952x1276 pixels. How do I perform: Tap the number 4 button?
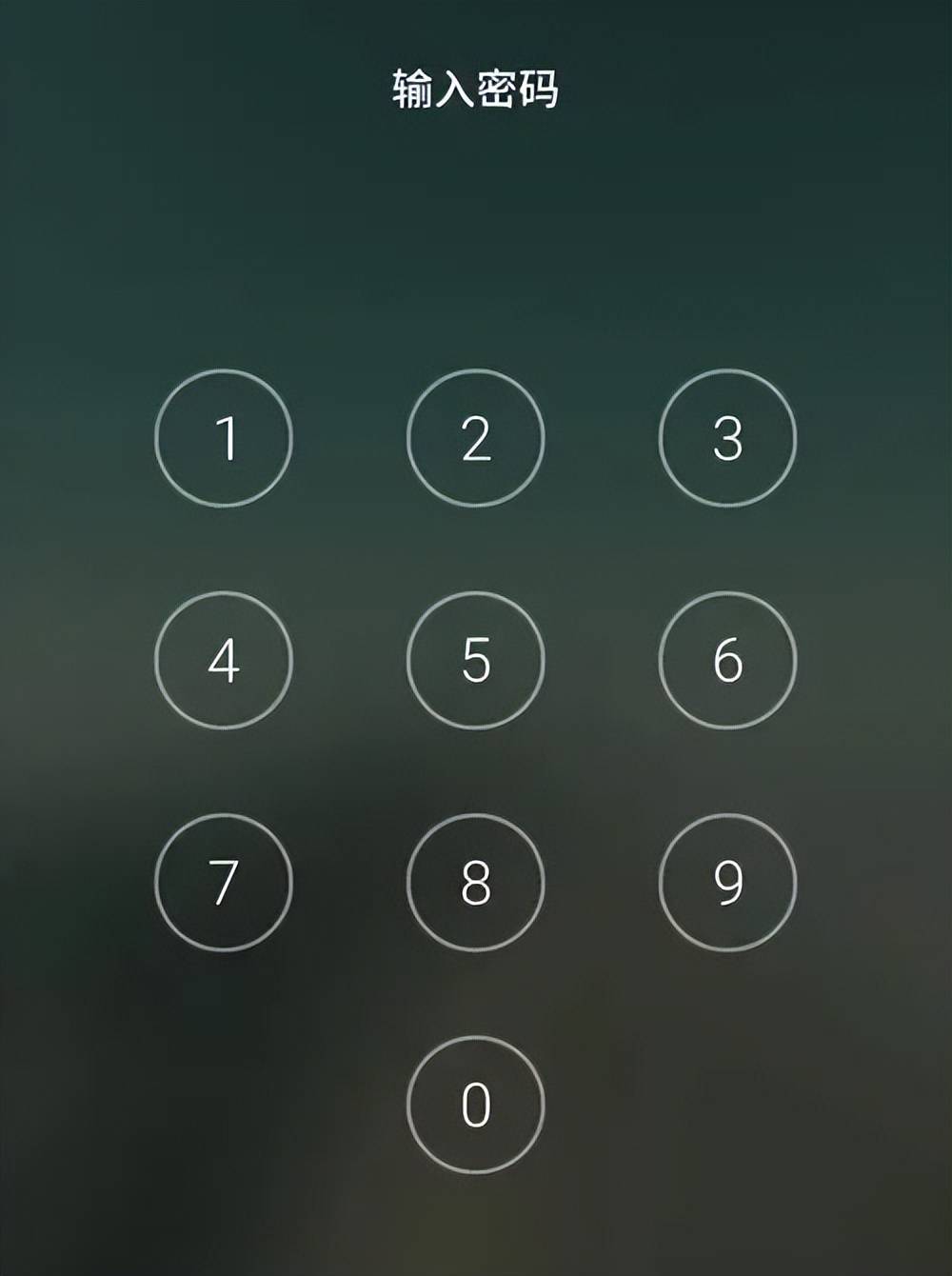pyautogui.click(x=224, y=660)
